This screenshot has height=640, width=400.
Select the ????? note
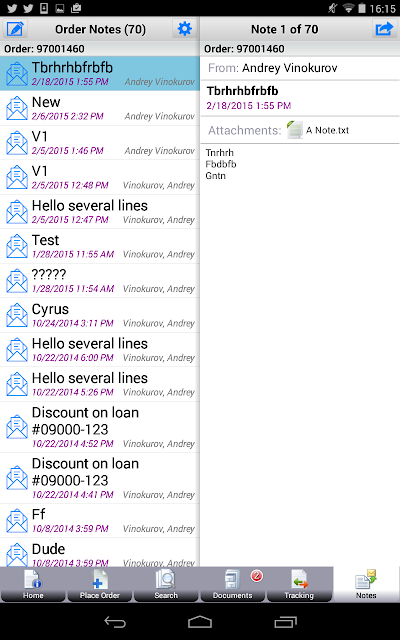point(100,281)
